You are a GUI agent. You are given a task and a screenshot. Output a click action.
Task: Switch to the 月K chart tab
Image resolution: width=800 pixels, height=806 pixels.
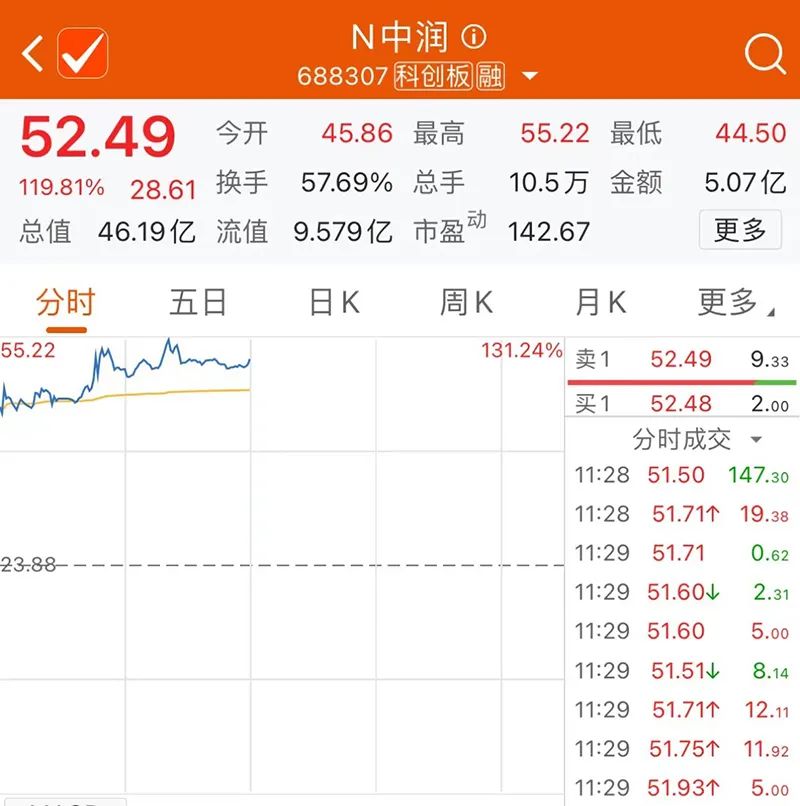(601, 302)
